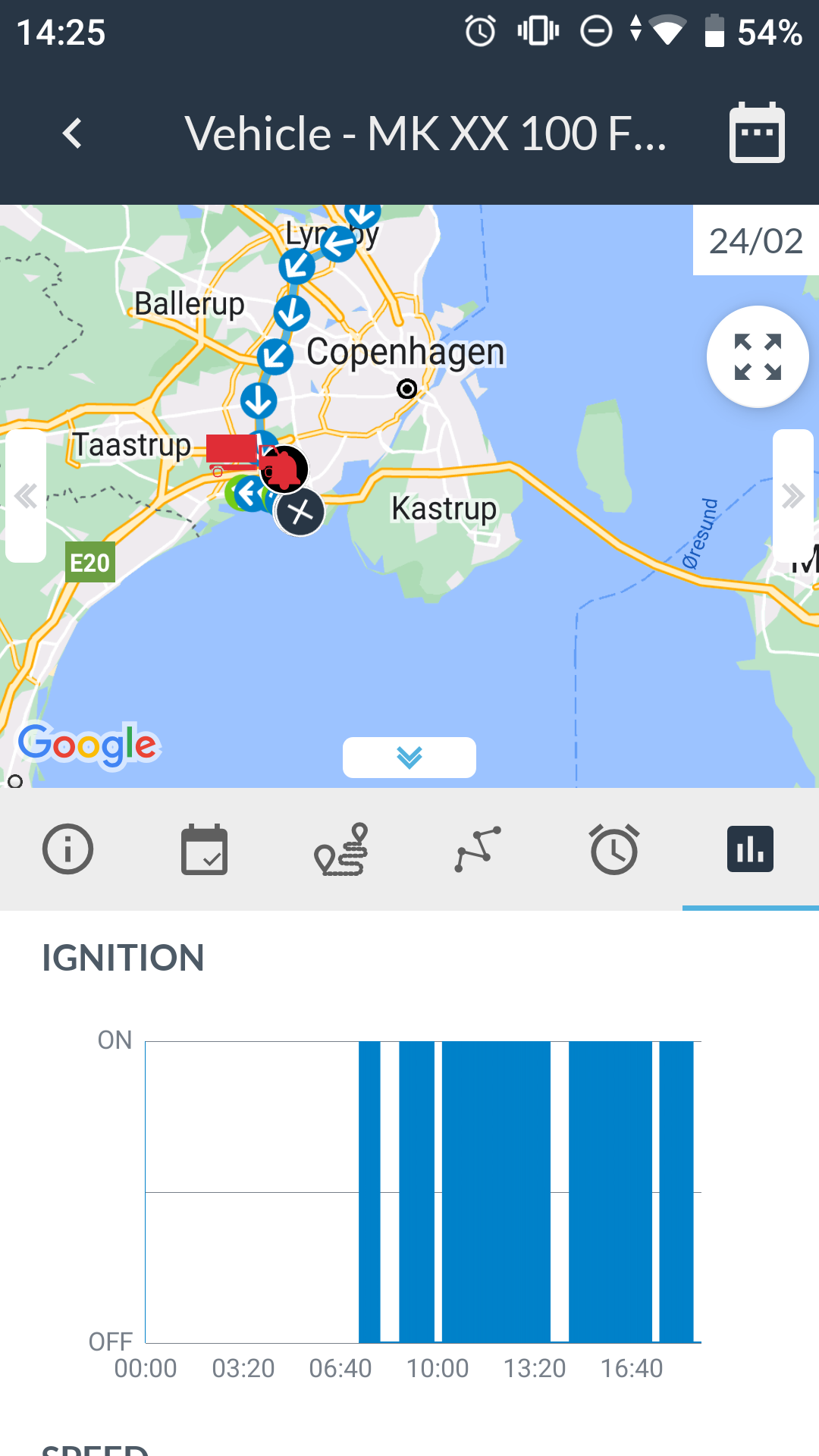Open the calendar check tab

205,849
